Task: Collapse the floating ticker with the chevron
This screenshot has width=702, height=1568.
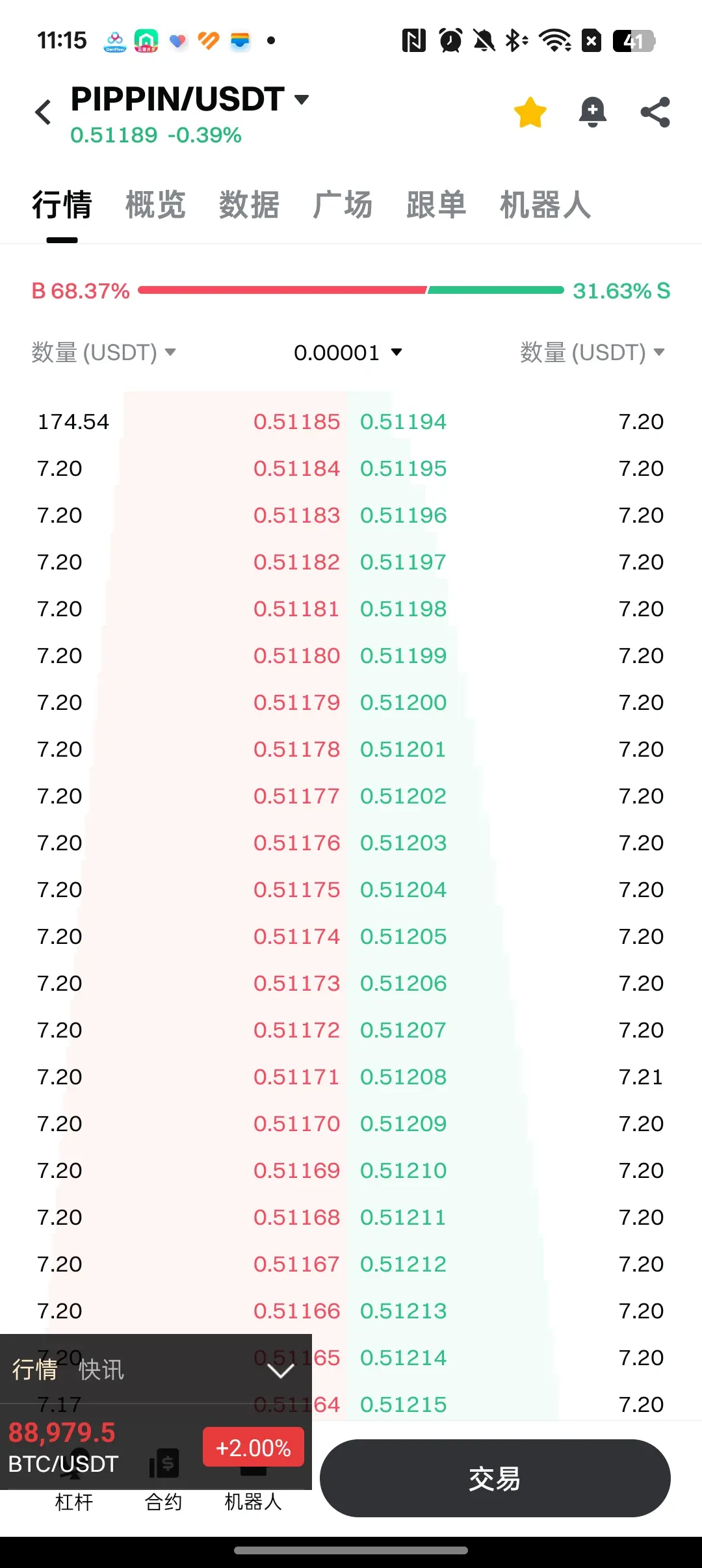Action: coord(281,1370)
